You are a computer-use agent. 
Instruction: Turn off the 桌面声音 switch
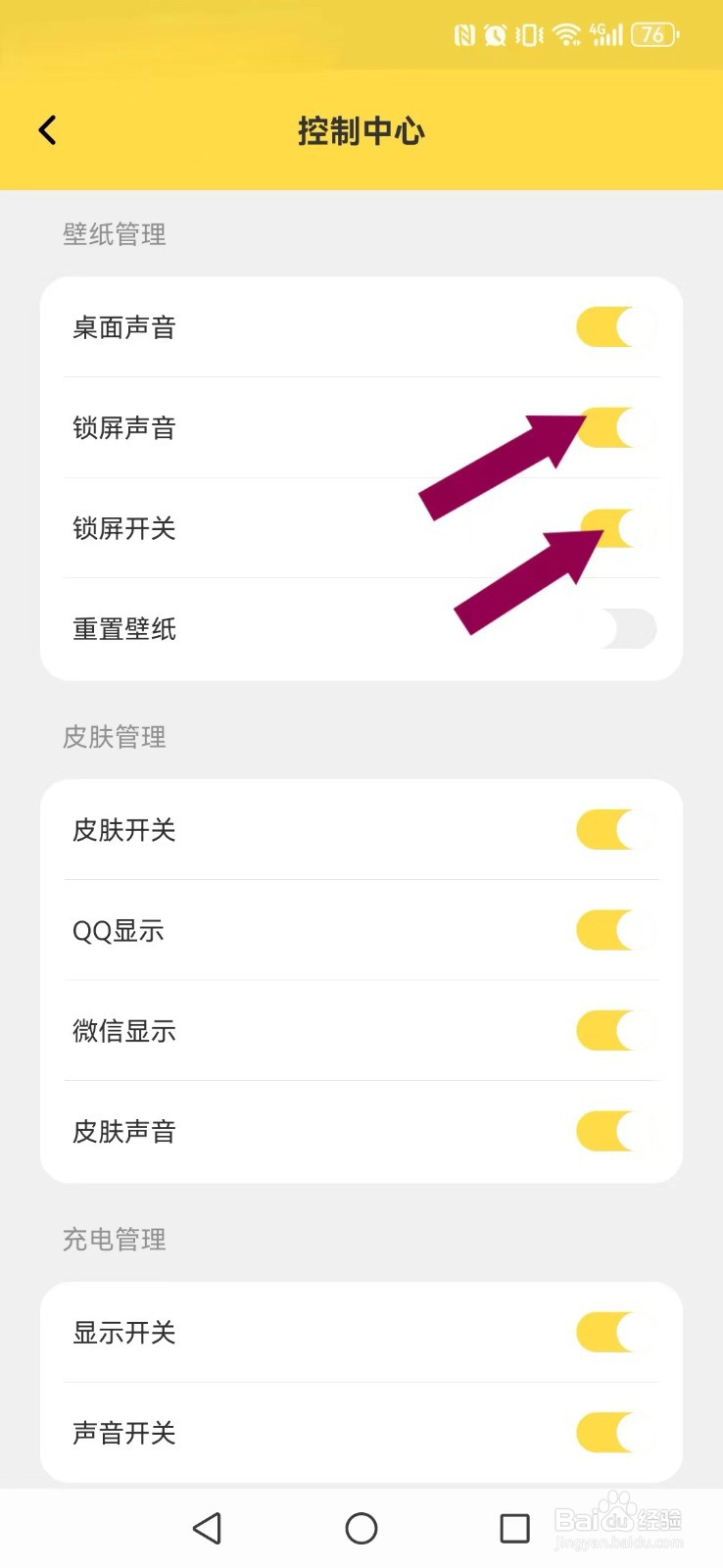coord(616,327)
